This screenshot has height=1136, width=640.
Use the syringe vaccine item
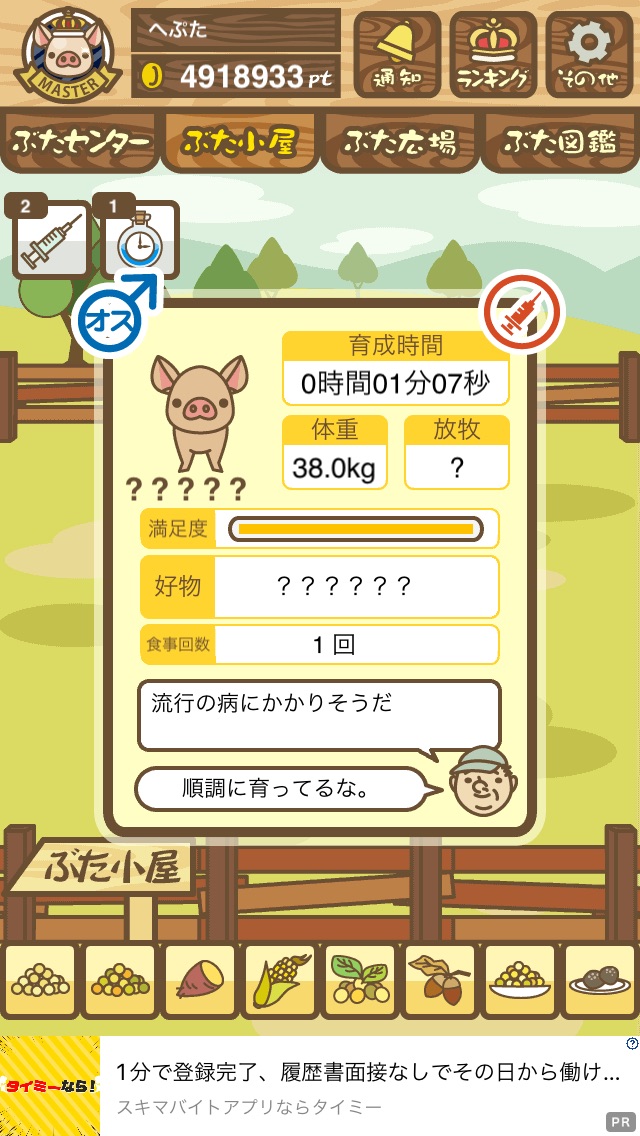click(51, 240)
